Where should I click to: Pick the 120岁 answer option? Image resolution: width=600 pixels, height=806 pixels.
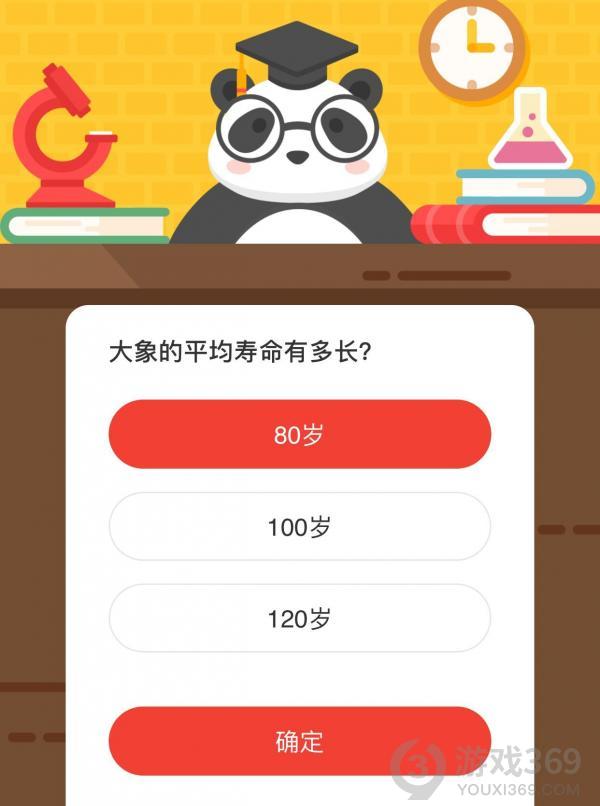299,619
